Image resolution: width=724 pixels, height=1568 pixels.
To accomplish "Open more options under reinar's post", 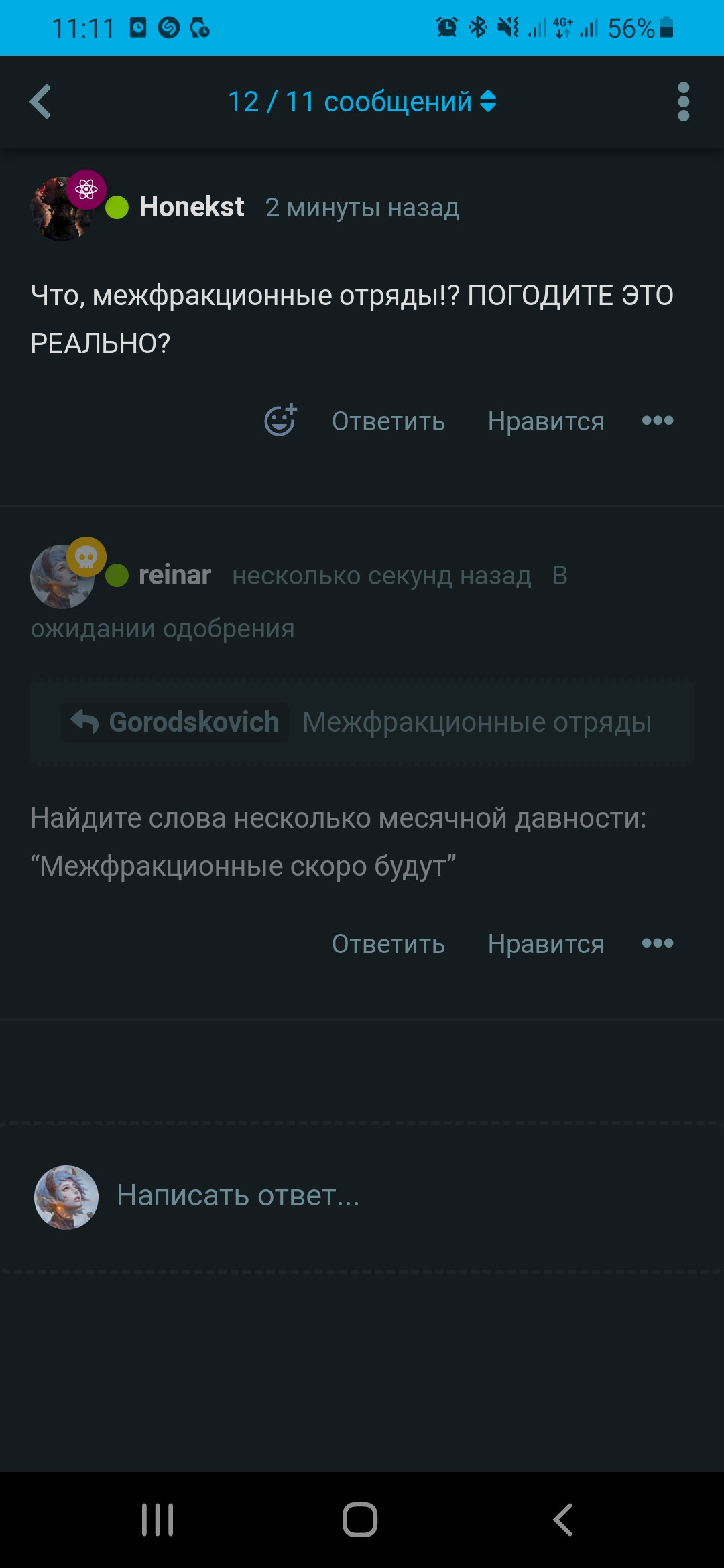I will click(657, 943).
